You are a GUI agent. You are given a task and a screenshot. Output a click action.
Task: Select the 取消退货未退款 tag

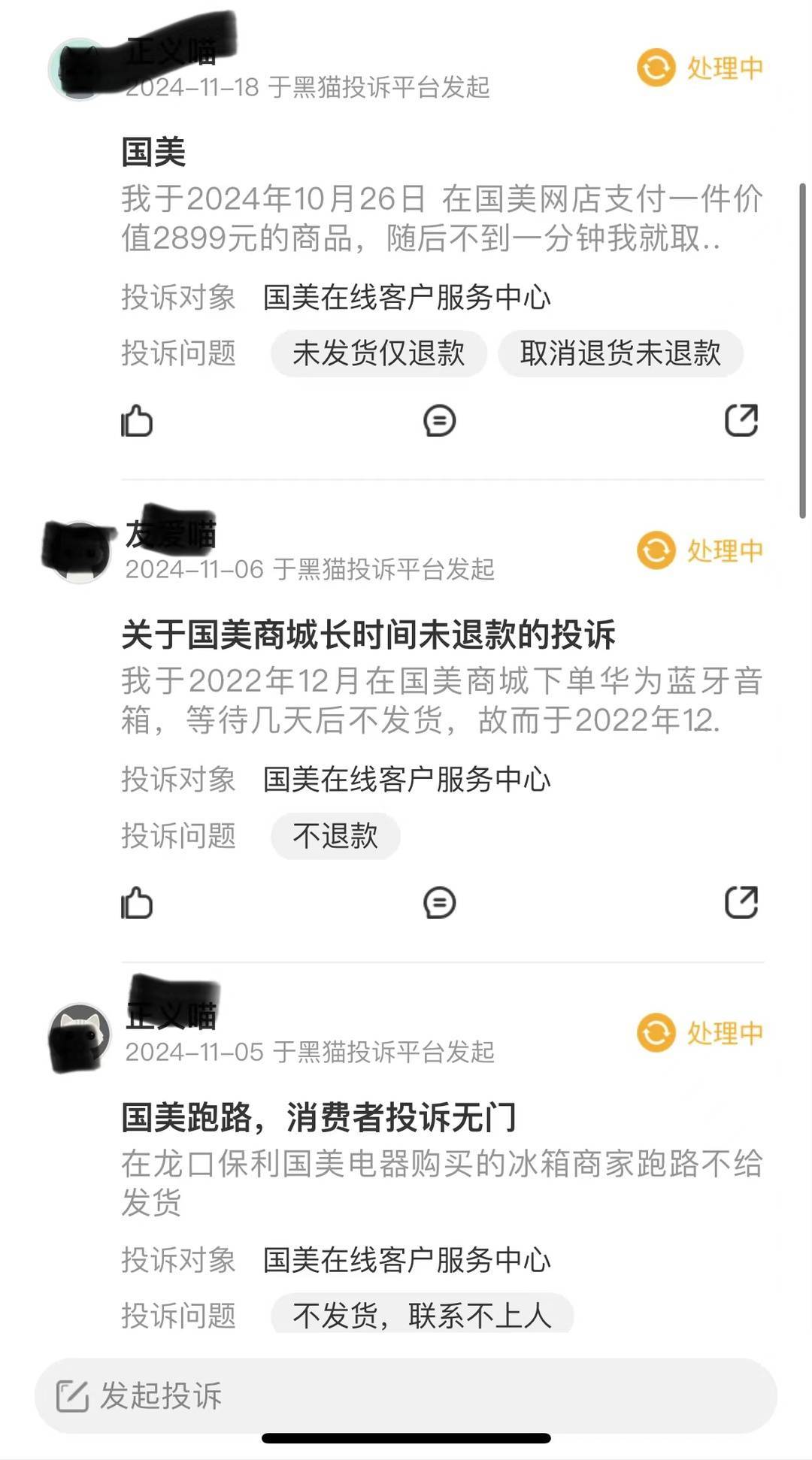pyautogui.click(x=620, y=353)
